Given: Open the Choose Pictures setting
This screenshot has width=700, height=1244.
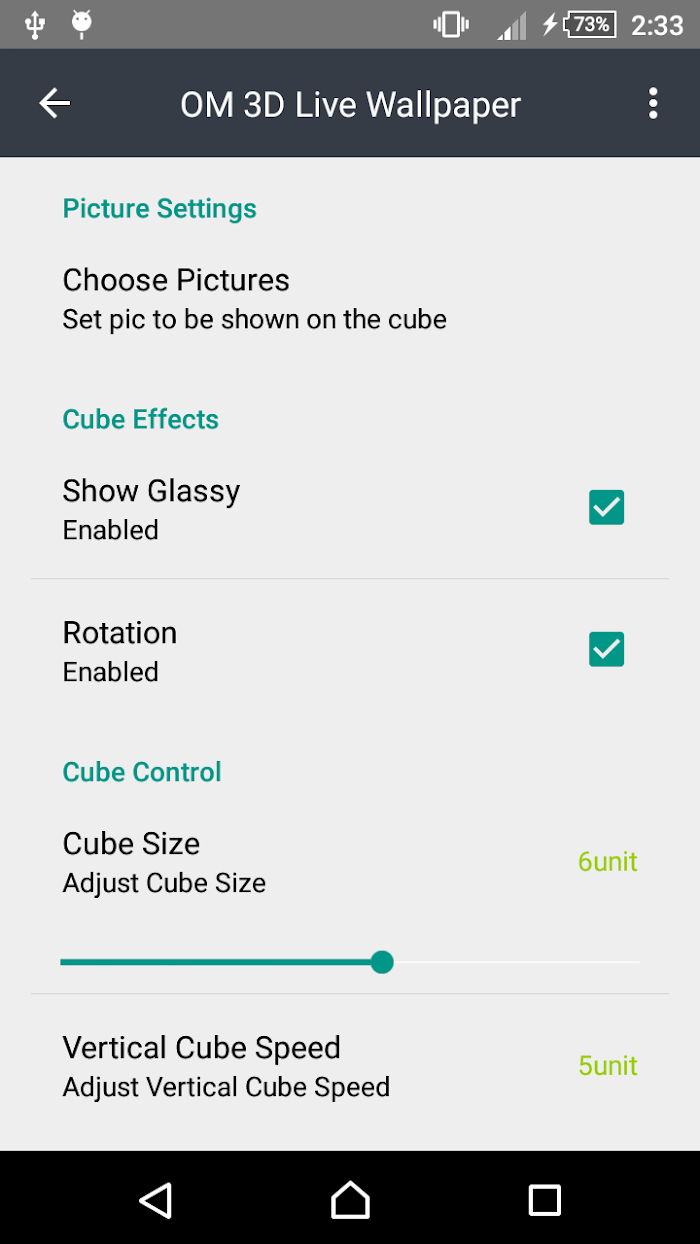Looking at the screenshot, I should click(x=350, y=299).
